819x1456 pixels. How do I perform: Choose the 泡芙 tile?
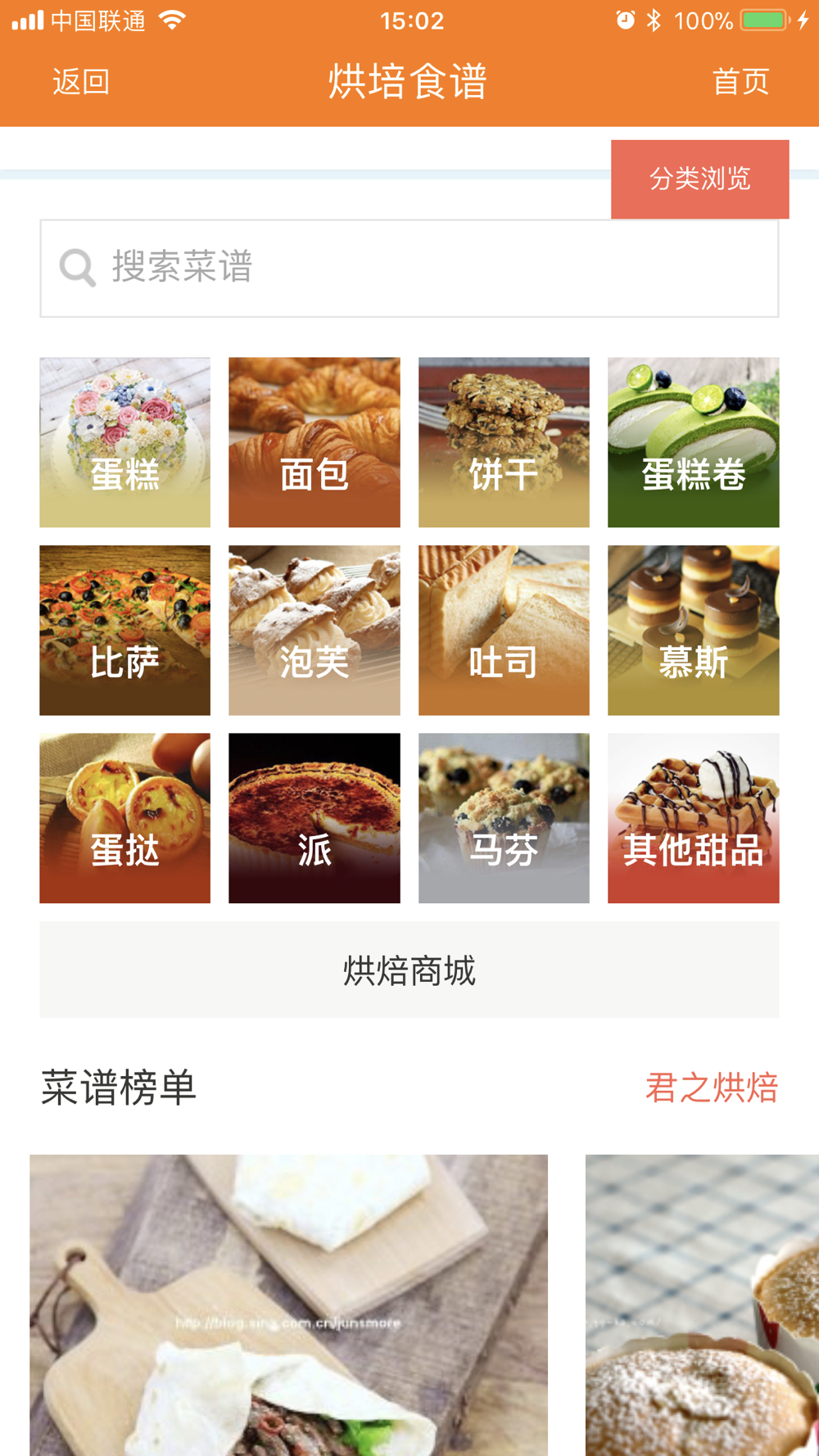coord(314,631)
